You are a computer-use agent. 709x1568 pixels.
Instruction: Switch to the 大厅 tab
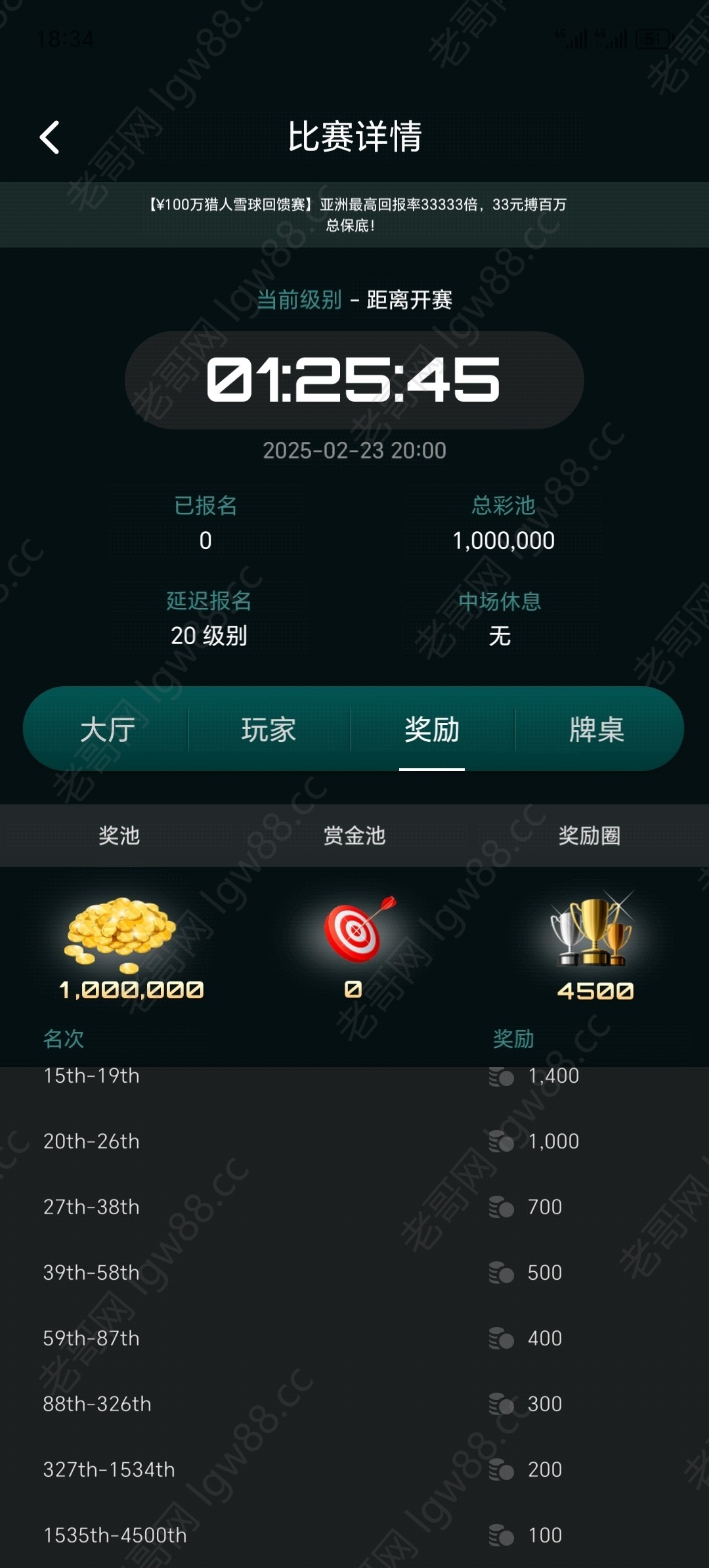tap(108, 730)
